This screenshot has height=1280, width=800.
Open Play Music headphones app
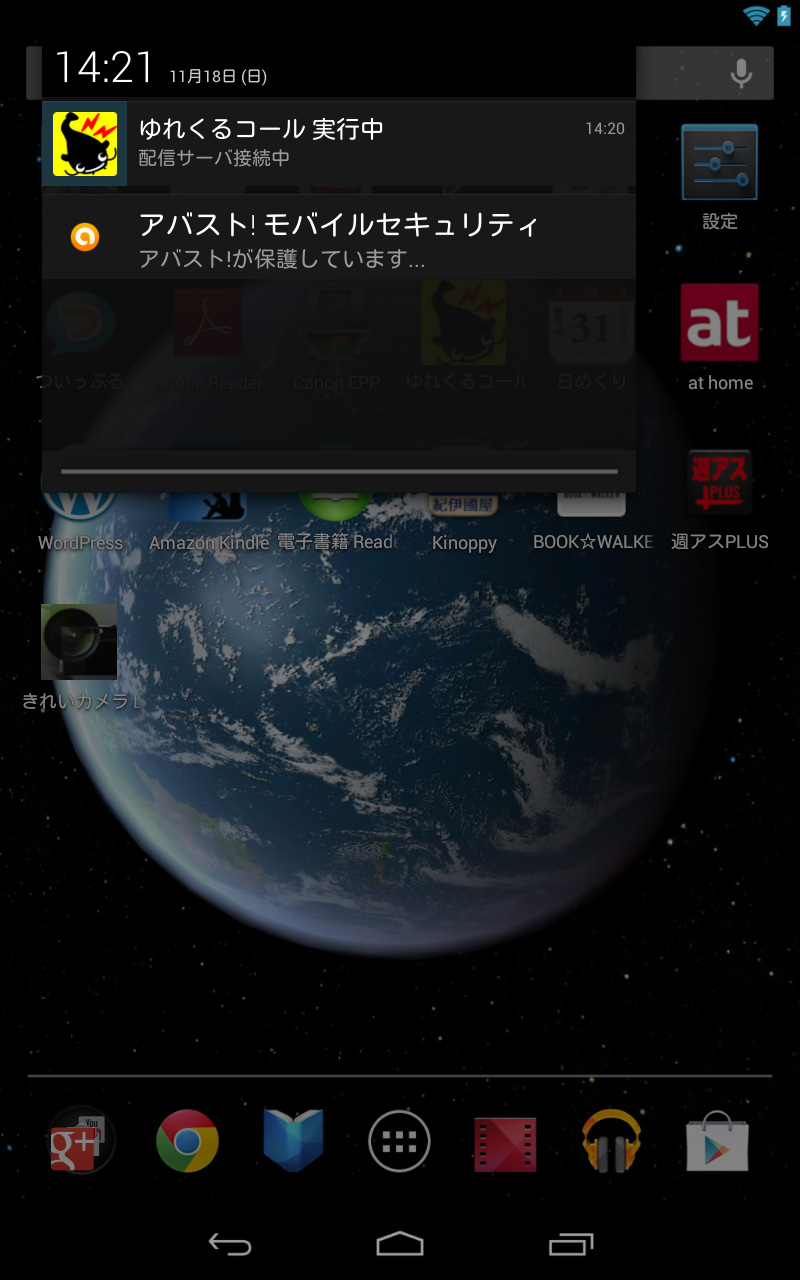(x=611, y=1141)
